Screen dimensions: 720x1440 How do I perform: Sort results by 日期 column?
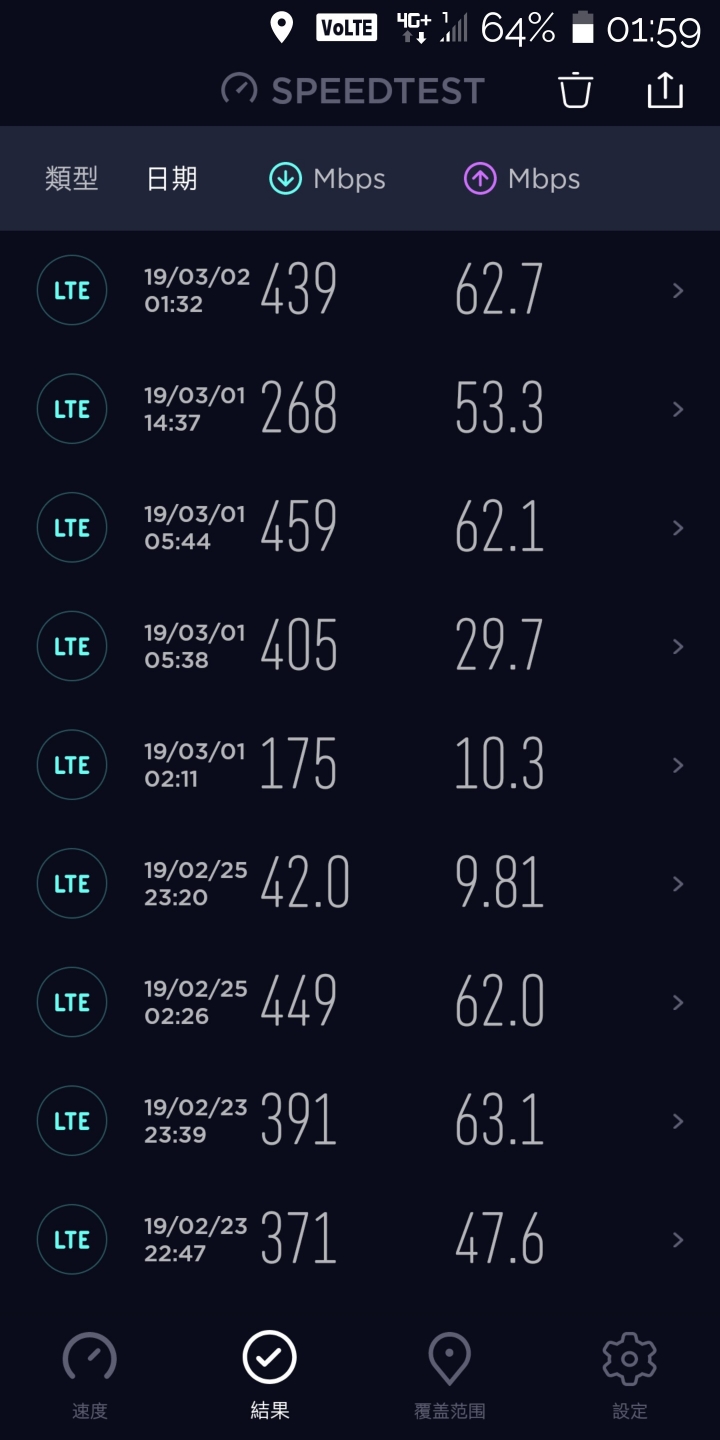[172, 179]
